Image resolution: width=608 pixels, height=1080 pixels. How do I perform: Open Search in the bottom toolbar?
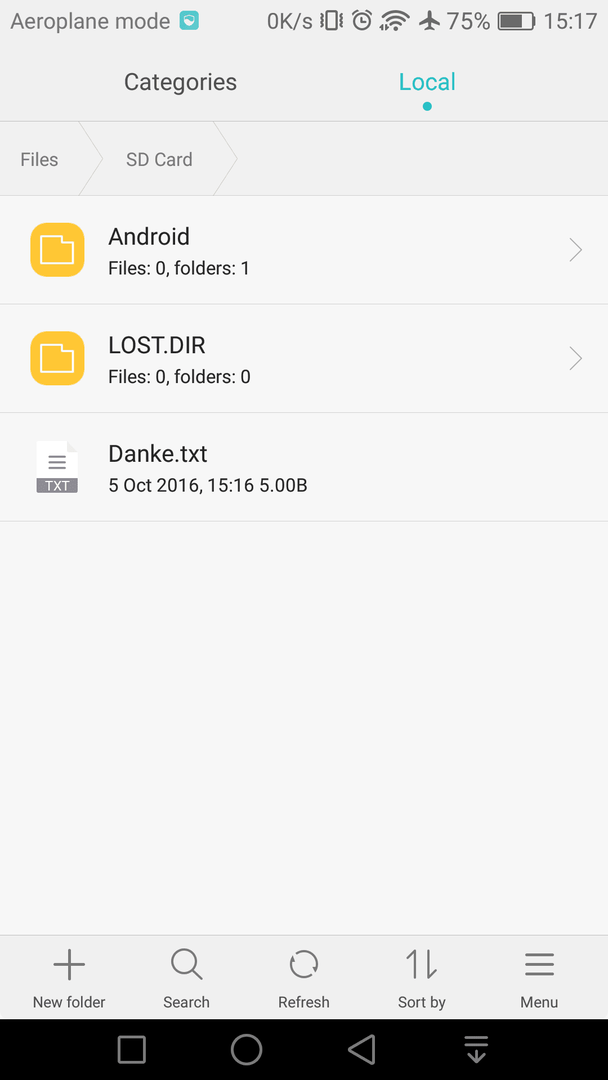point(186,978)
